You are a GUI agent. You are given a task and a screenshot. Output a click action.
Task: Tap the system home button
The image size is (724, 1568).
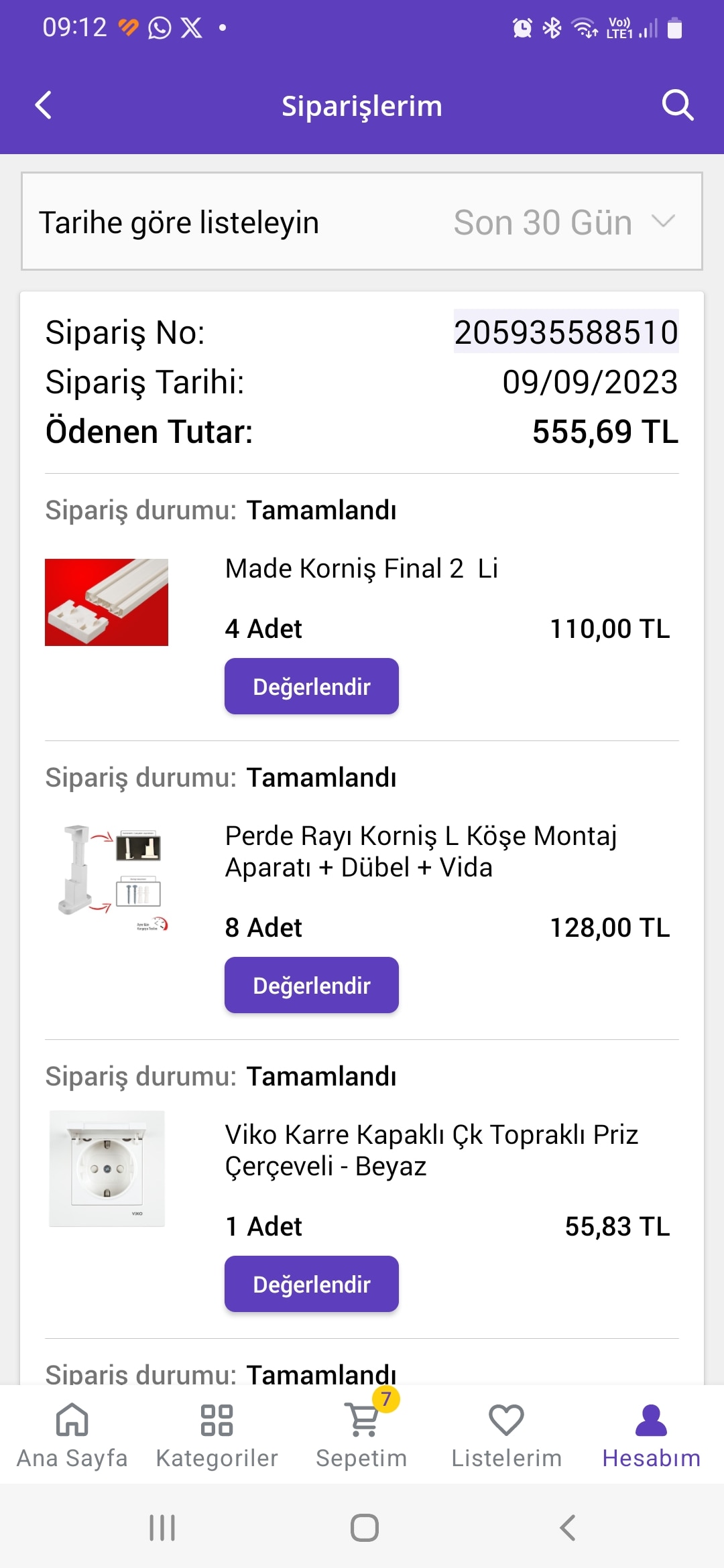pos(364,1528)
